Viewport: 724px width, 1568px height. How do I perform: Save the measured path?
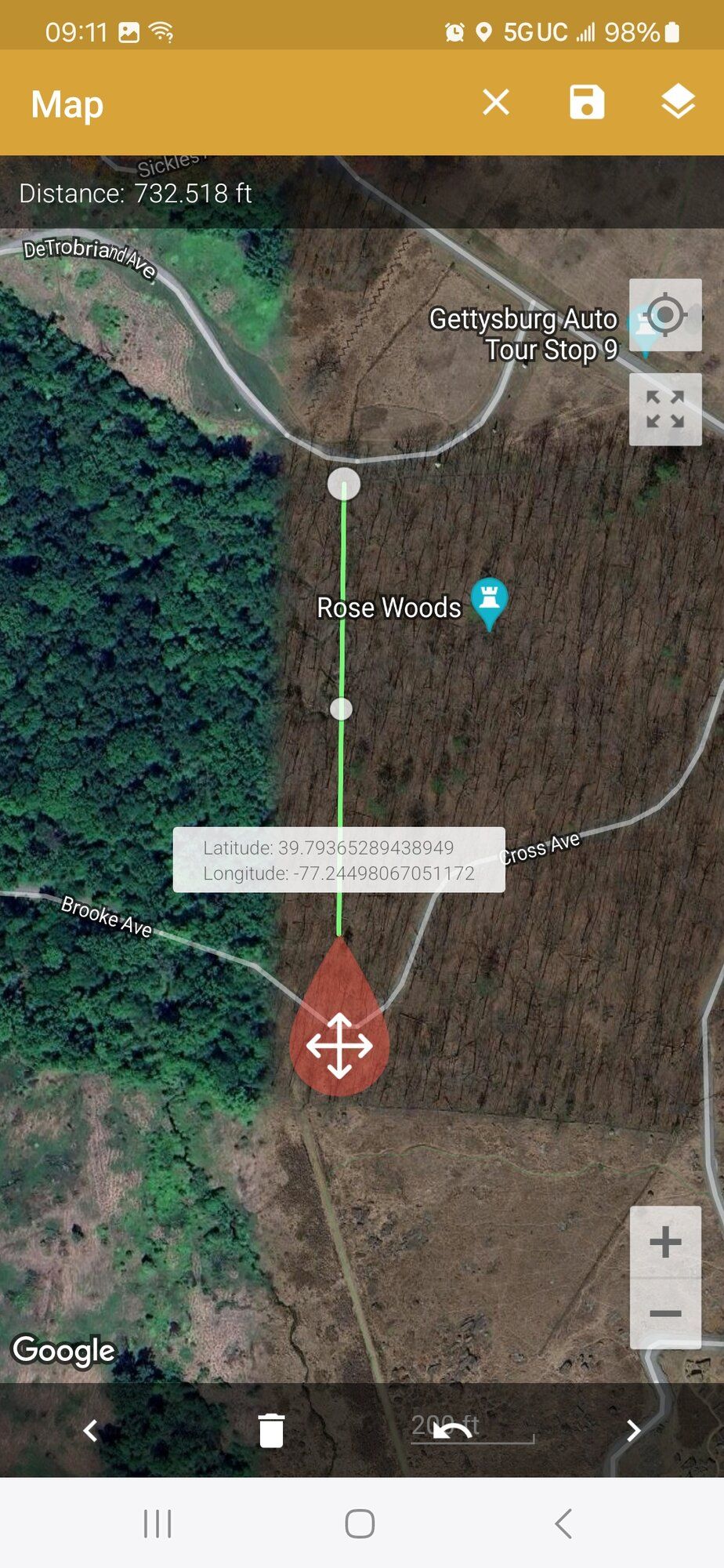click(x=587, y=102)
